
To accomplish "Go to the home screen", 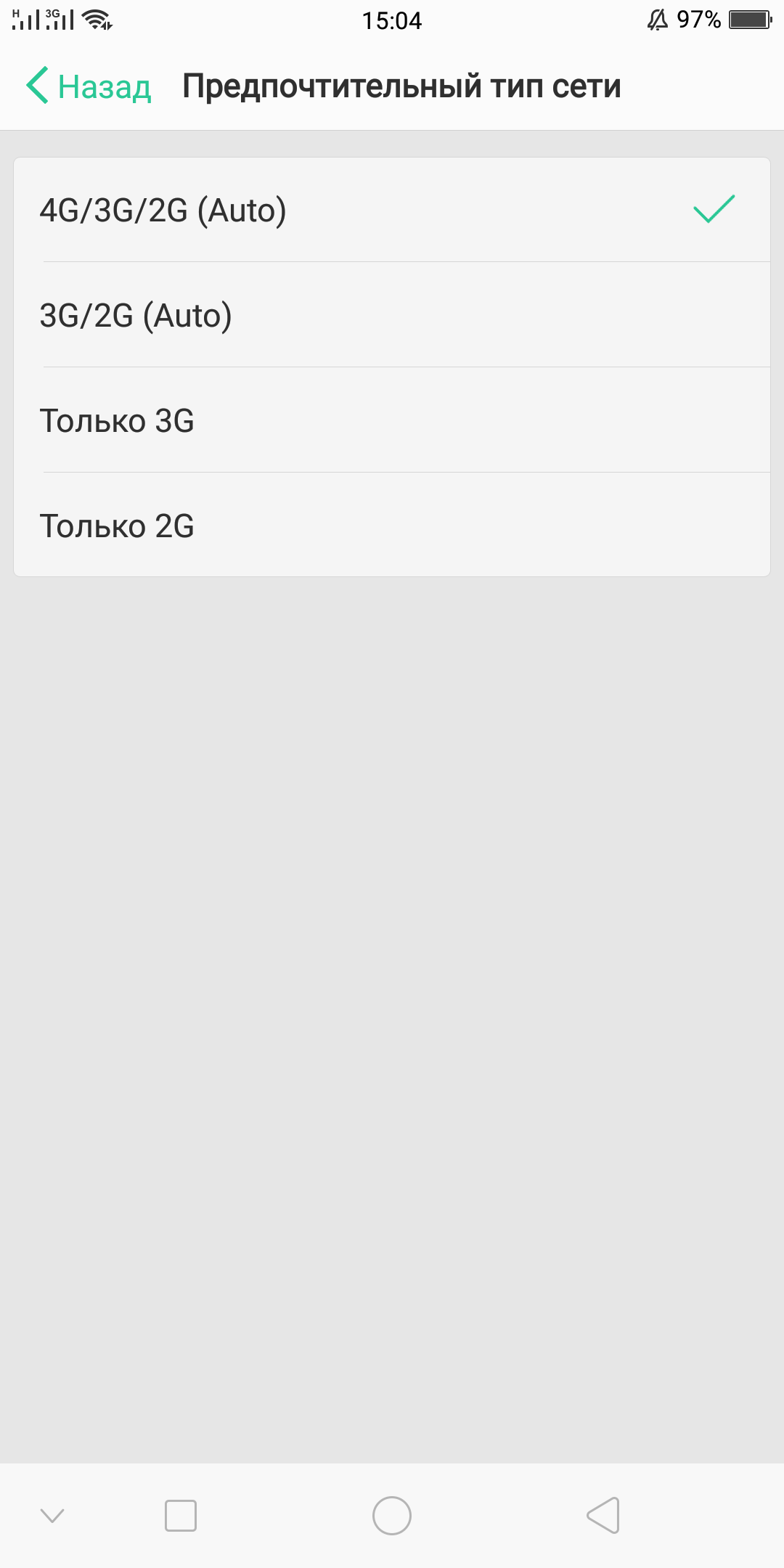I will [x=392, y=1516].
